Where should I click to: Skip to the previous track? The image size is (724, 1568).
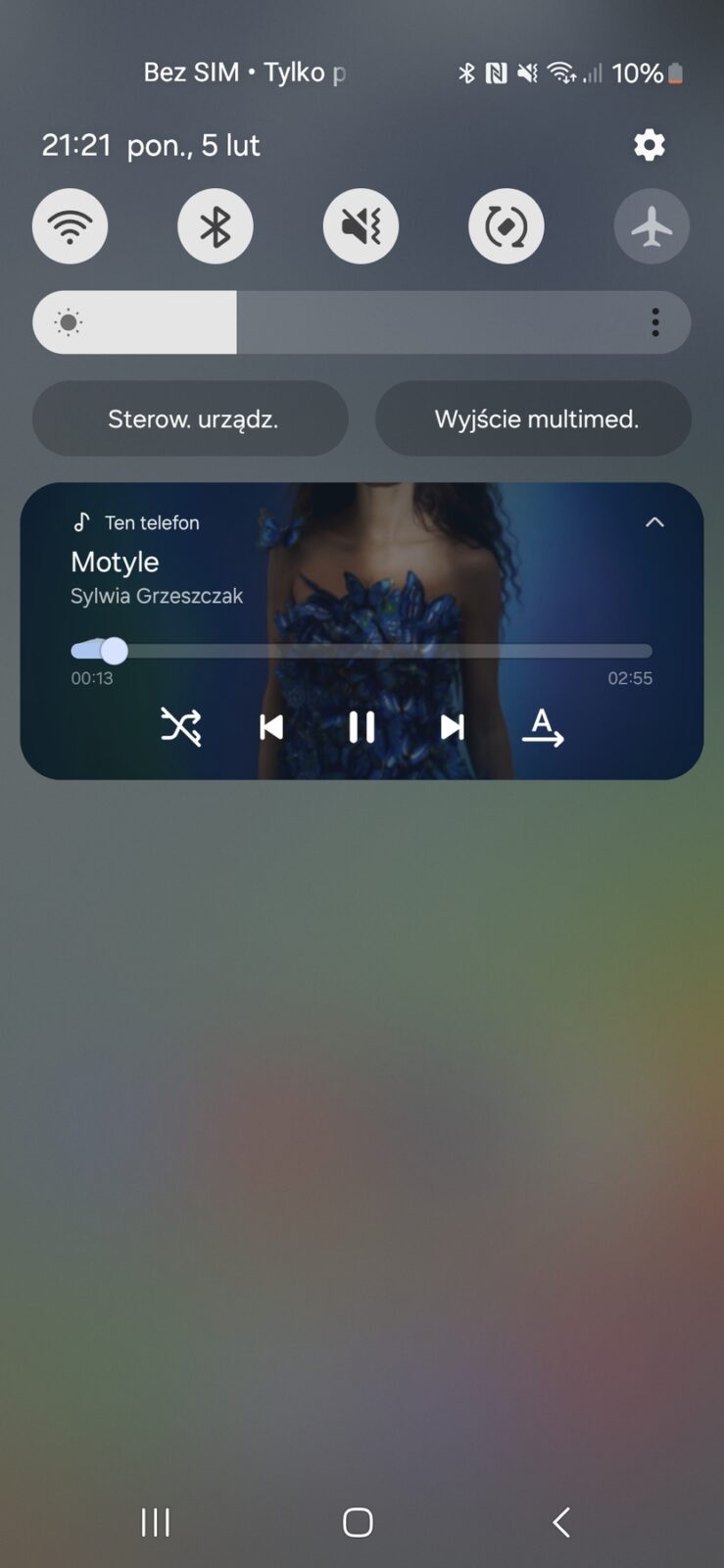coord(271,727)
